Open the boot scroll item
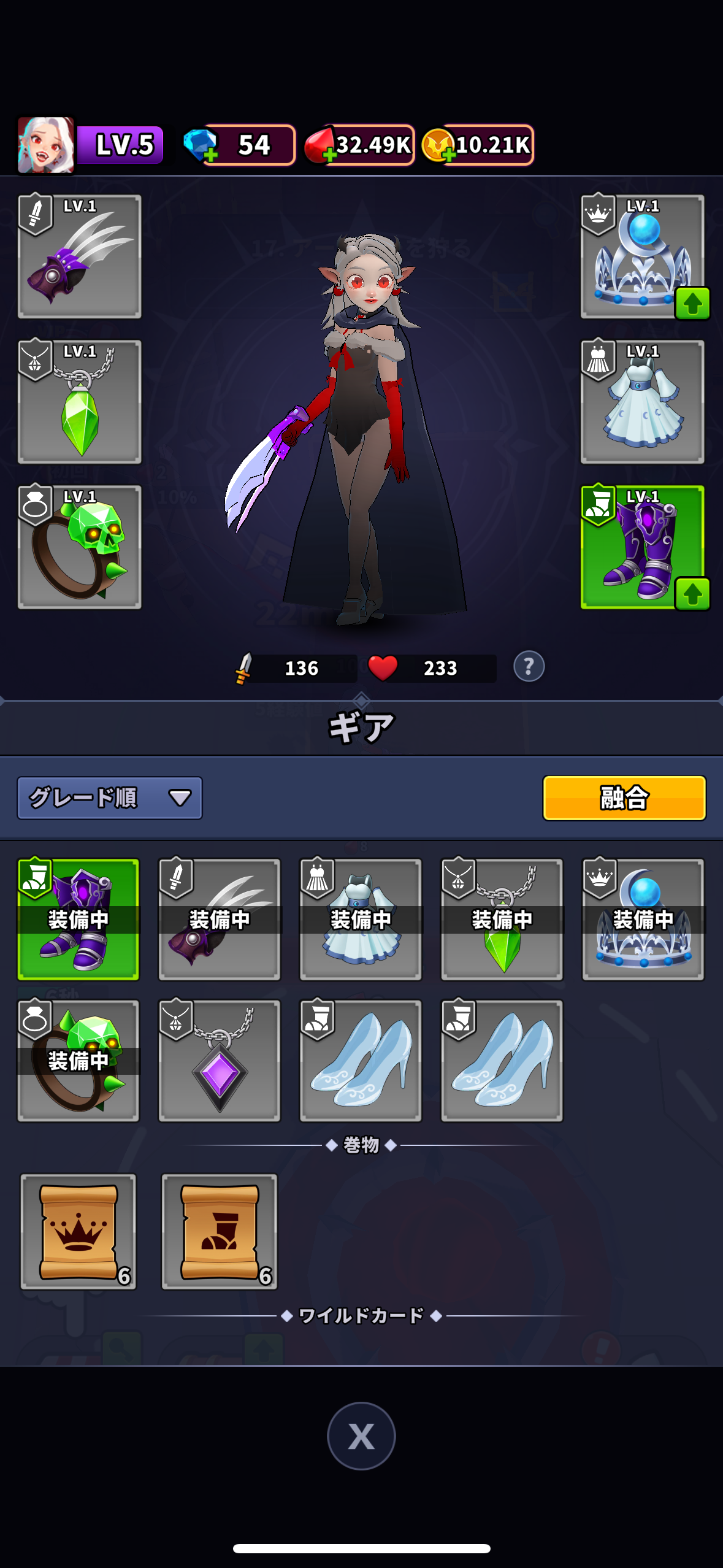The width and height of the screenshot is (723, 1568). [x=220, y=1232]
